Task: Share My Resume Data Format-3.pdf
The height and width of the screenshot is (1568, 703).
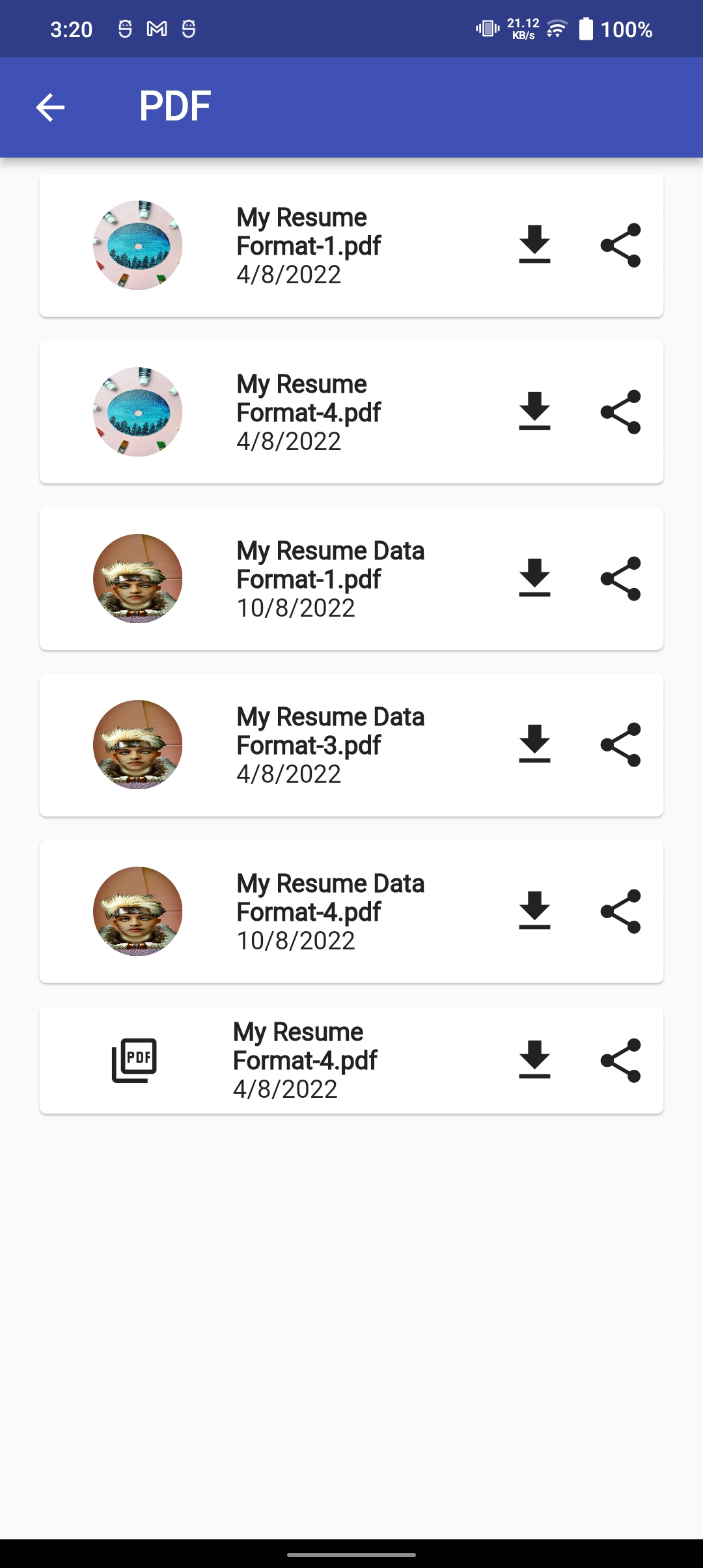Action: point(621,745)
